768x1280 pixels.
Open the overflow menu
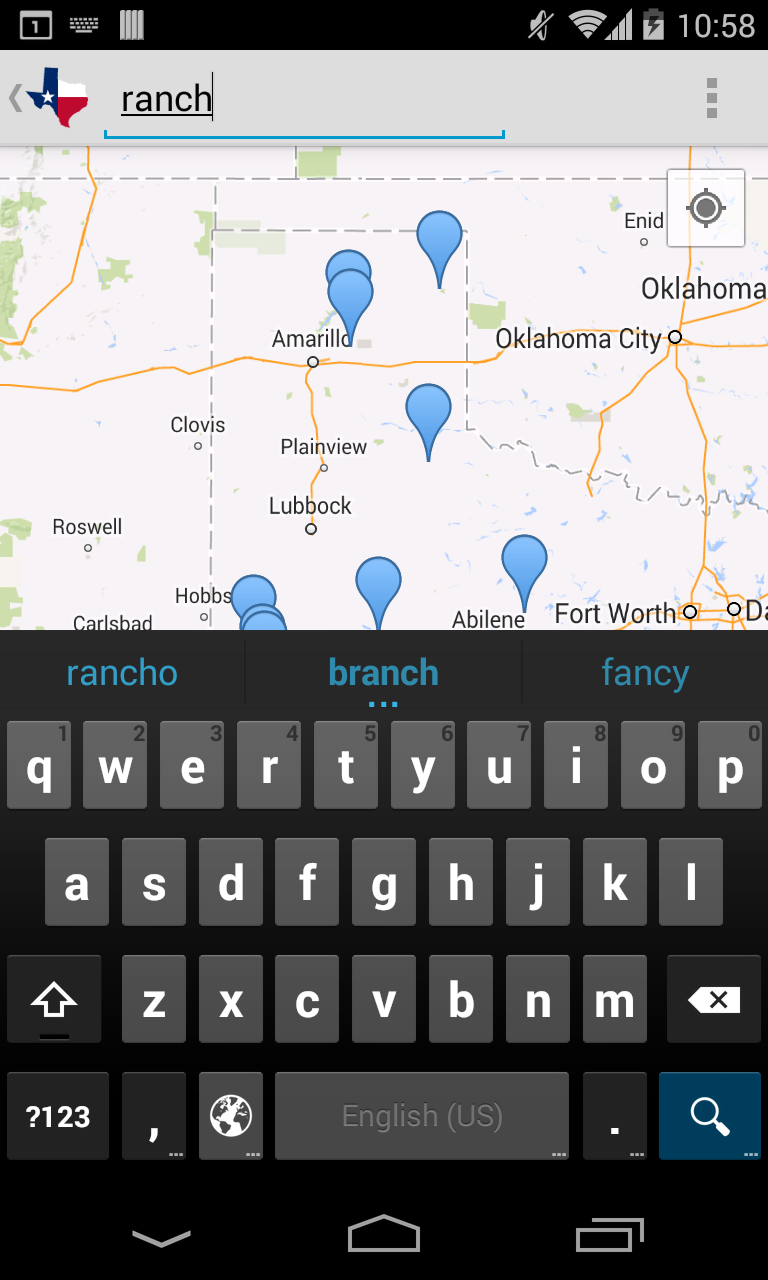tap(712, 98)
